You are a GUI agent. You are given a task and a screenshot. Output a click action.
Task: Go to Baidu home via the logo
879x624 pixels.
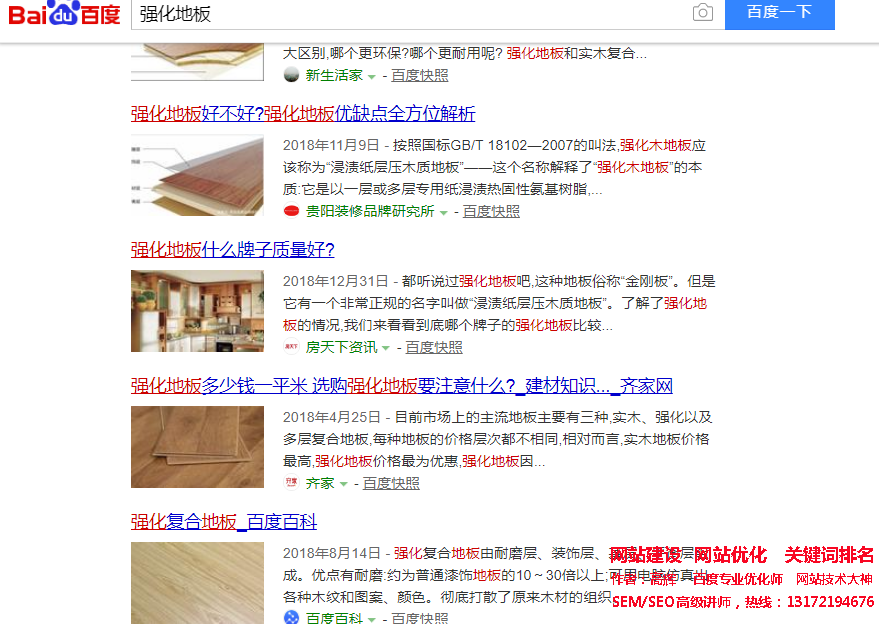click(65, 14)
